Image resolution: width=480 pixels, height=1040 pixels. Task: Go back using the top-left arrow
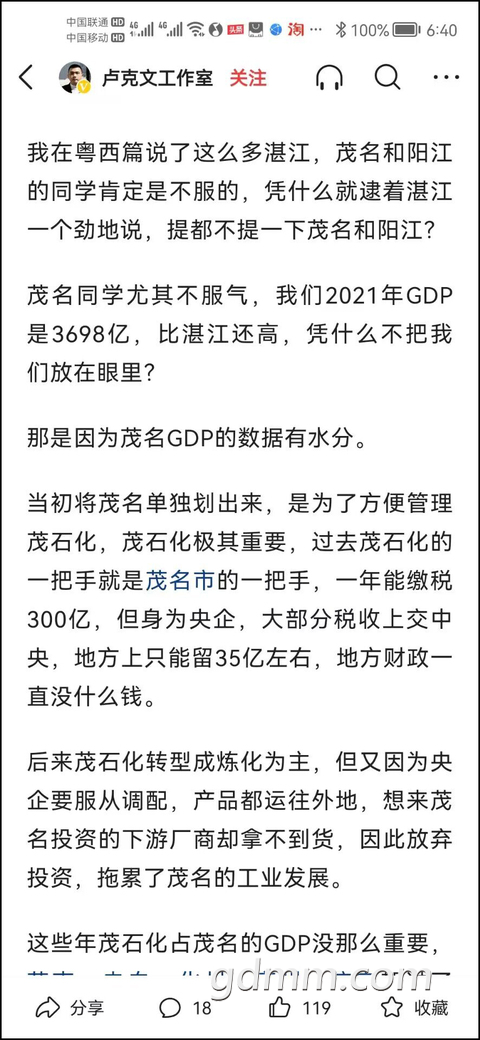26,78
